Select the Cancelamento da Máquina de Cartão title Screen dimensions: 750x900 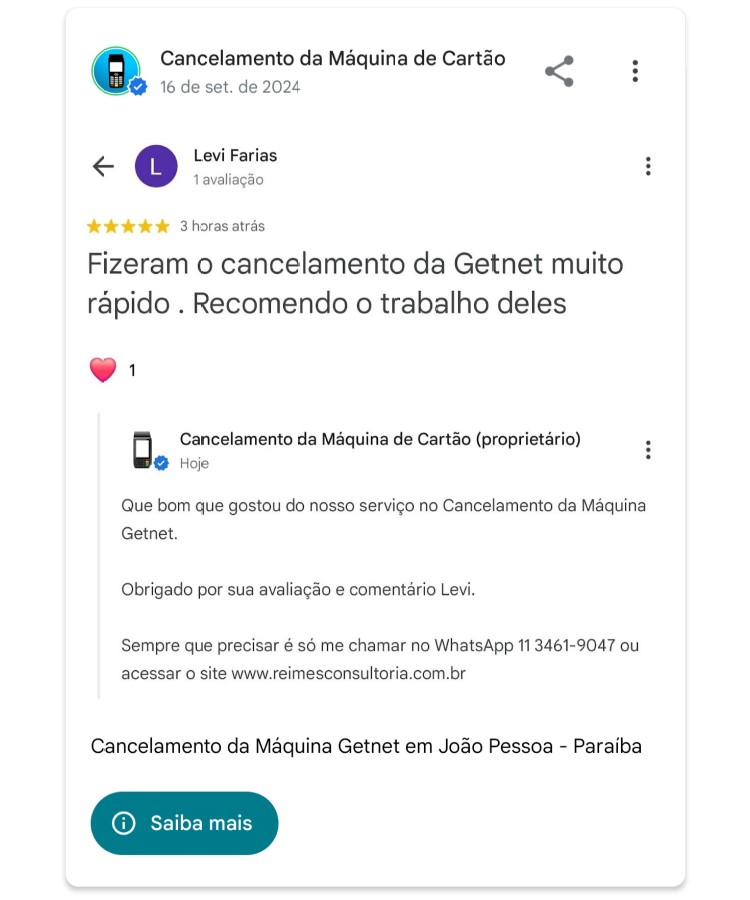pyautogui.click(x=333, y=58)
